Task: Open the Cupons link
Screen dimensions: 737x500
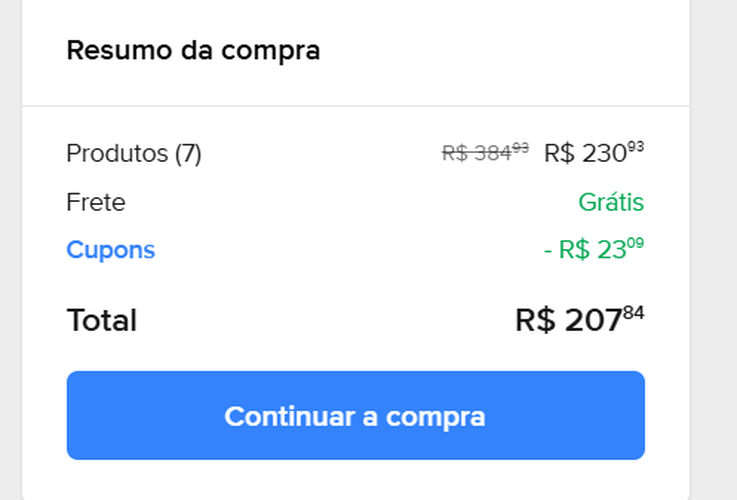Action: point(110,250)
